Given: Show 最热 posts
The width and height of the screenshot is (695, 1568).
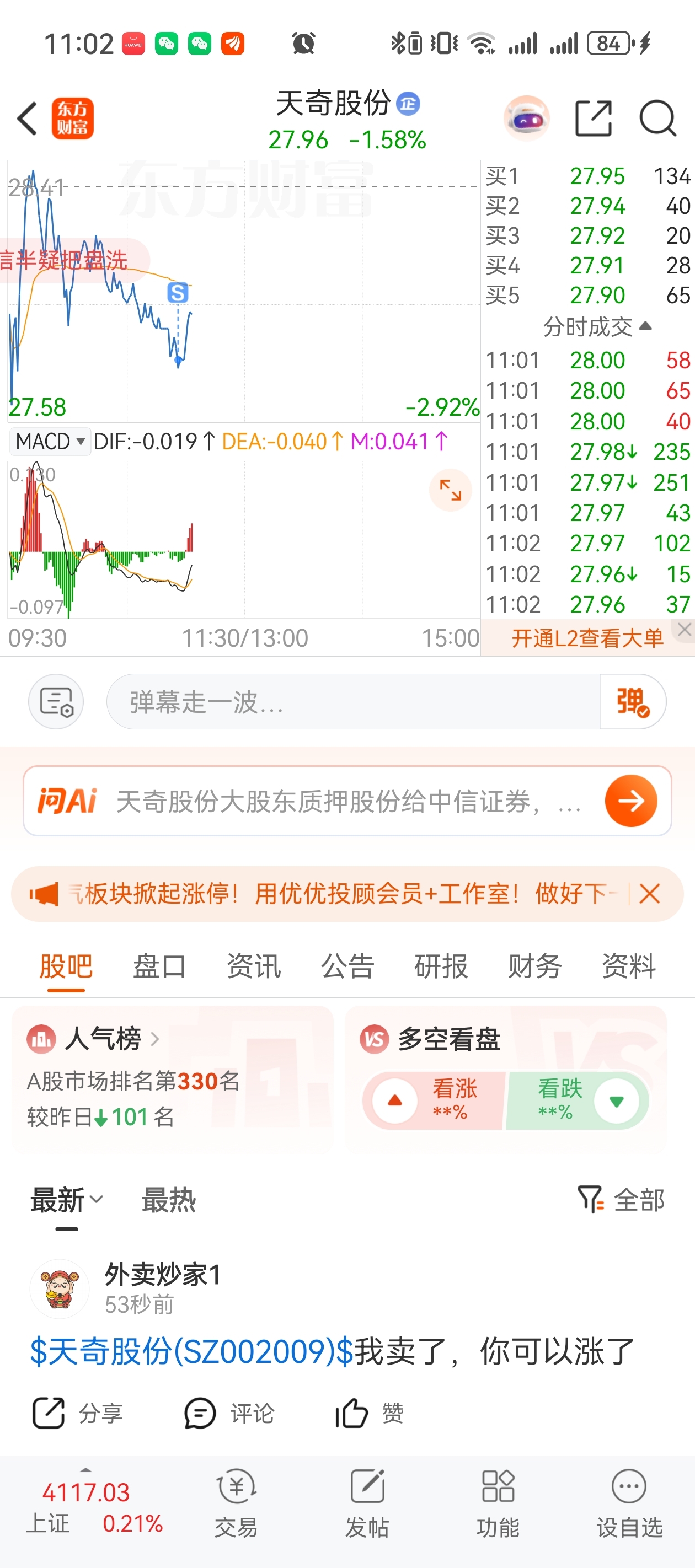Looking at the screenshot, I should (x=169, y=1200).
